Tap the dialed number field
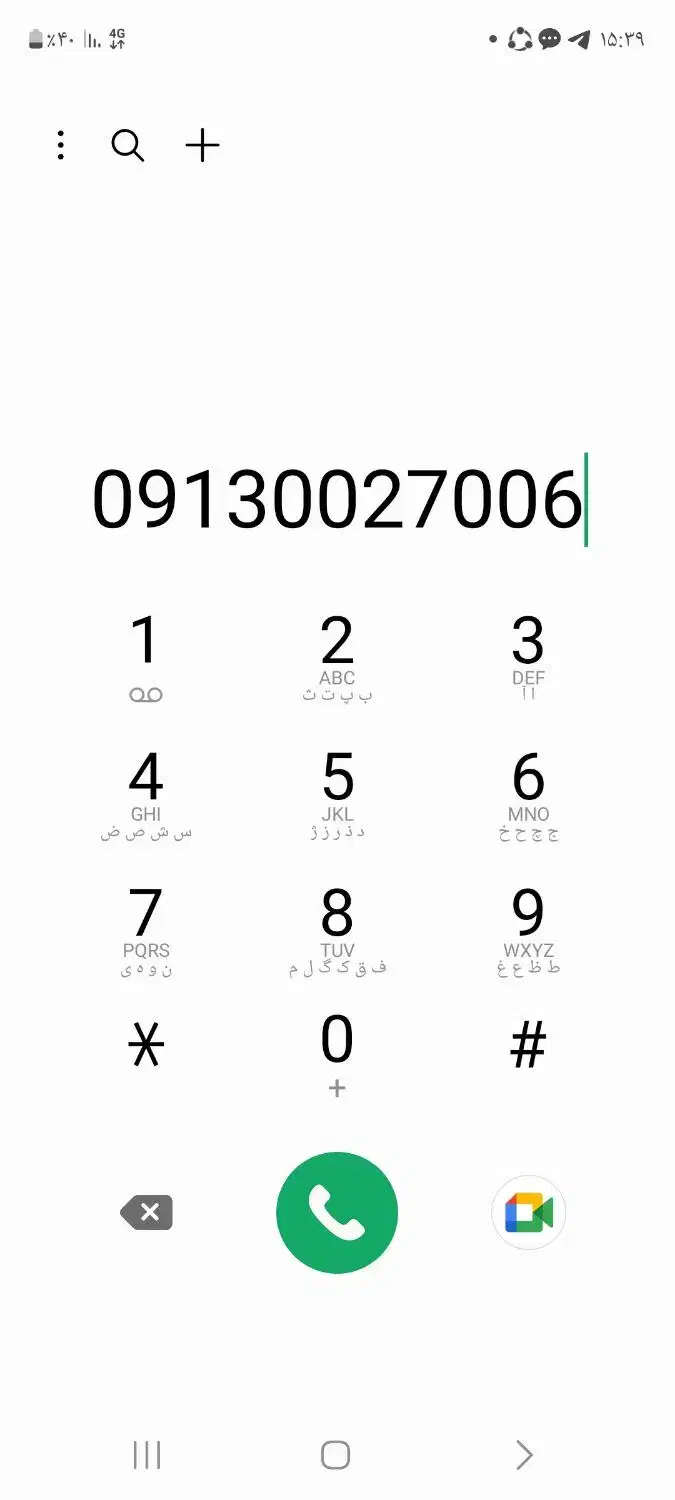 pos(337,500)
